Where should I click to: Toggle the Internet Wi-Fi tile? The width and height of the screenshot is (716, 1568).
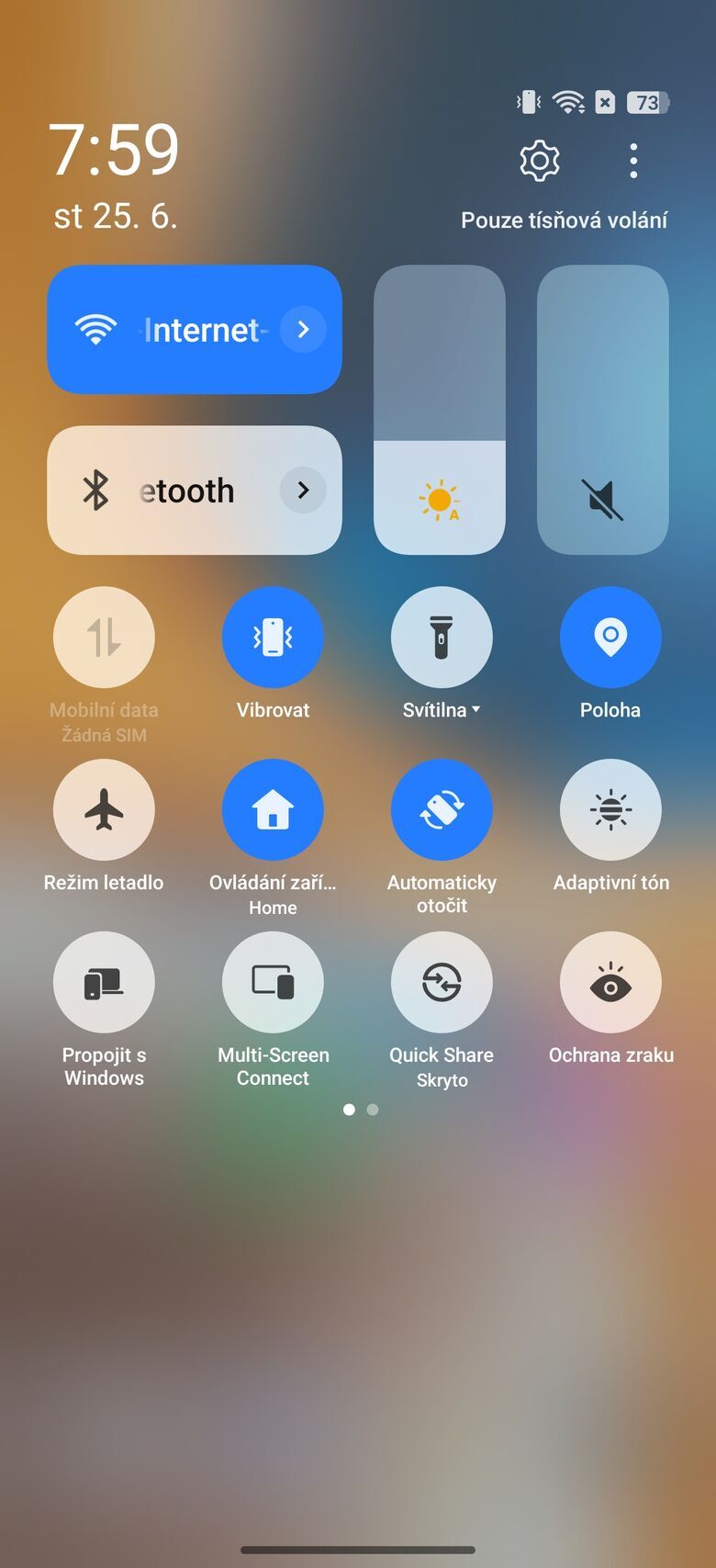(x=165, y=330)
